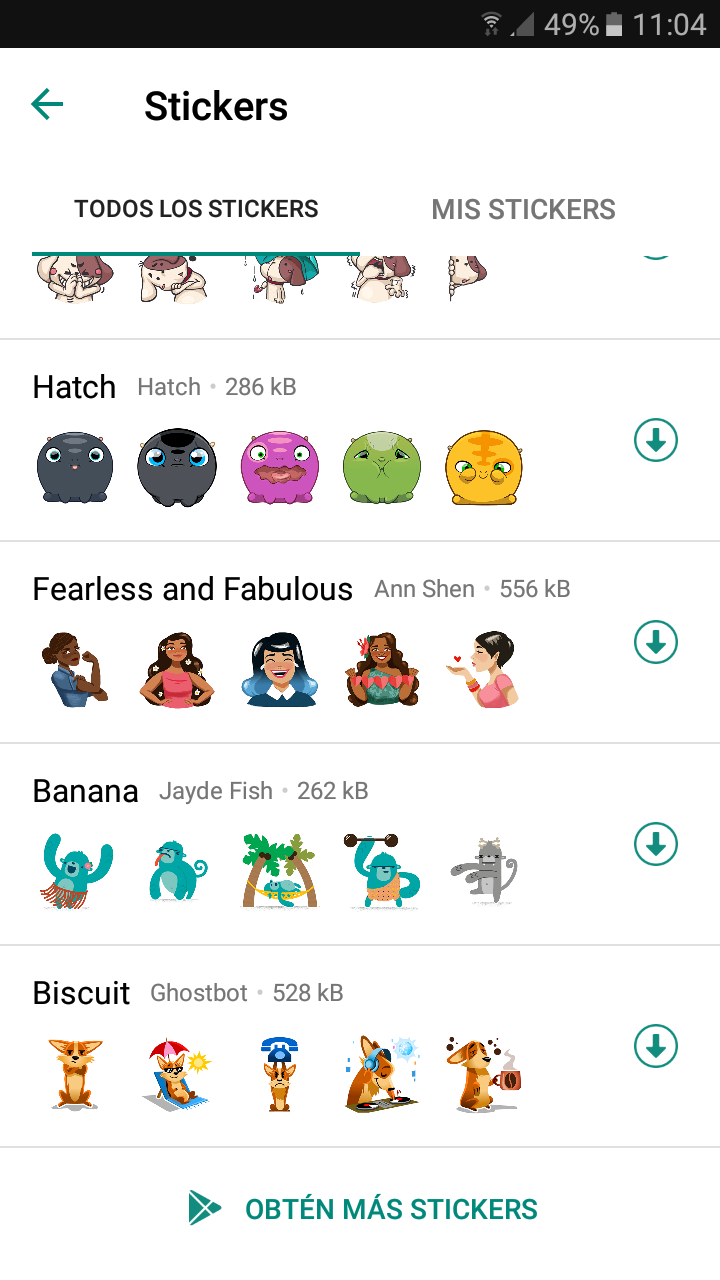720x1280 pixels.
Task: Select the Todos los Stickers tab
Action: coord(196,209)
